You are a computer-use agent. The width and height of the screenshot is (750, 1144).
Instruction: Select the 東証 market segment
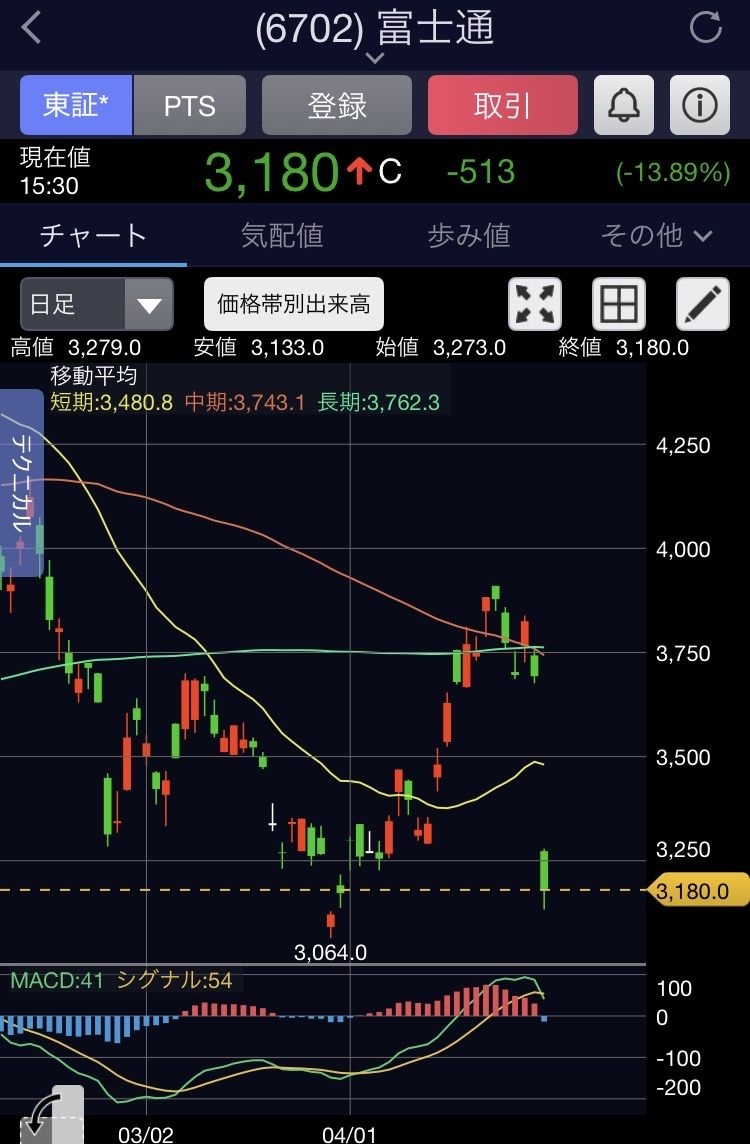pos(76,105)
